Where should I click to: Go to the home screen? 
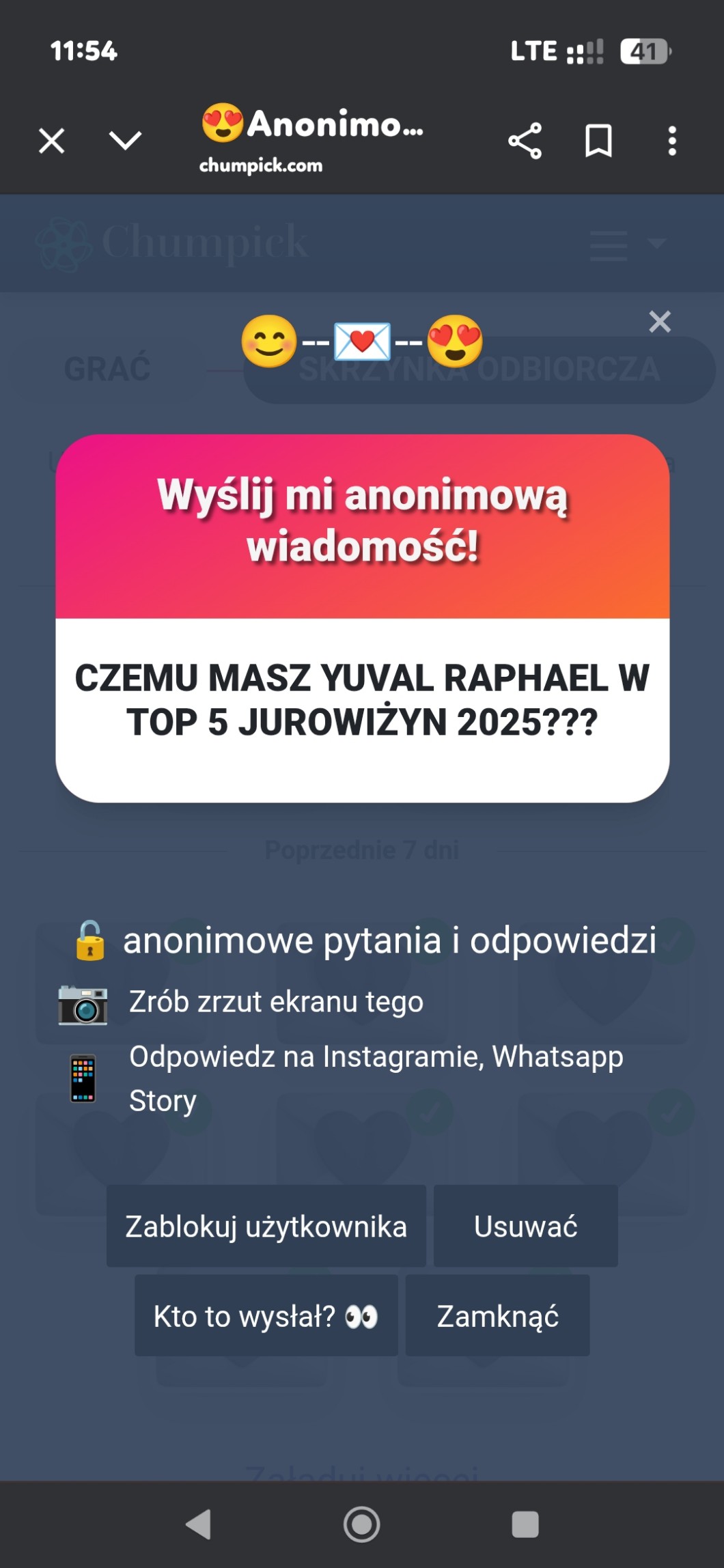361,1524
